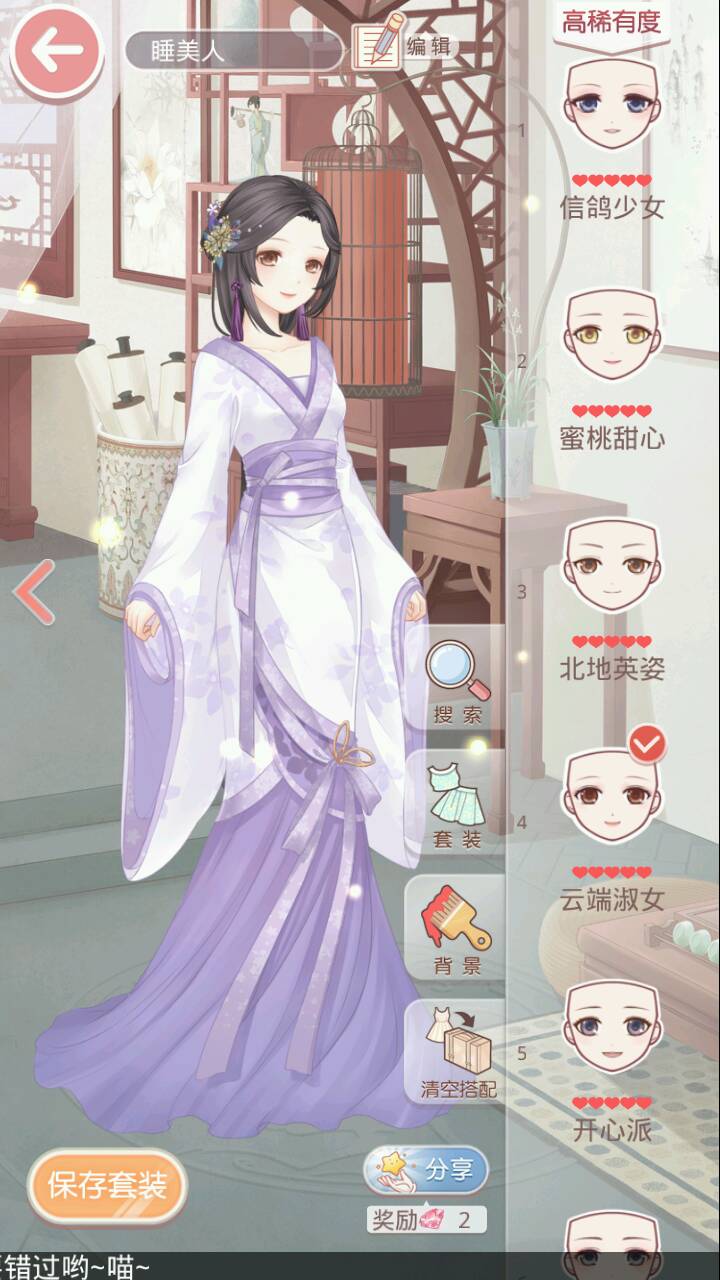This screenshot has width=720, height=1280.
Task: Select the 信鸽少女 makeup face
Action: pos(611,110)
